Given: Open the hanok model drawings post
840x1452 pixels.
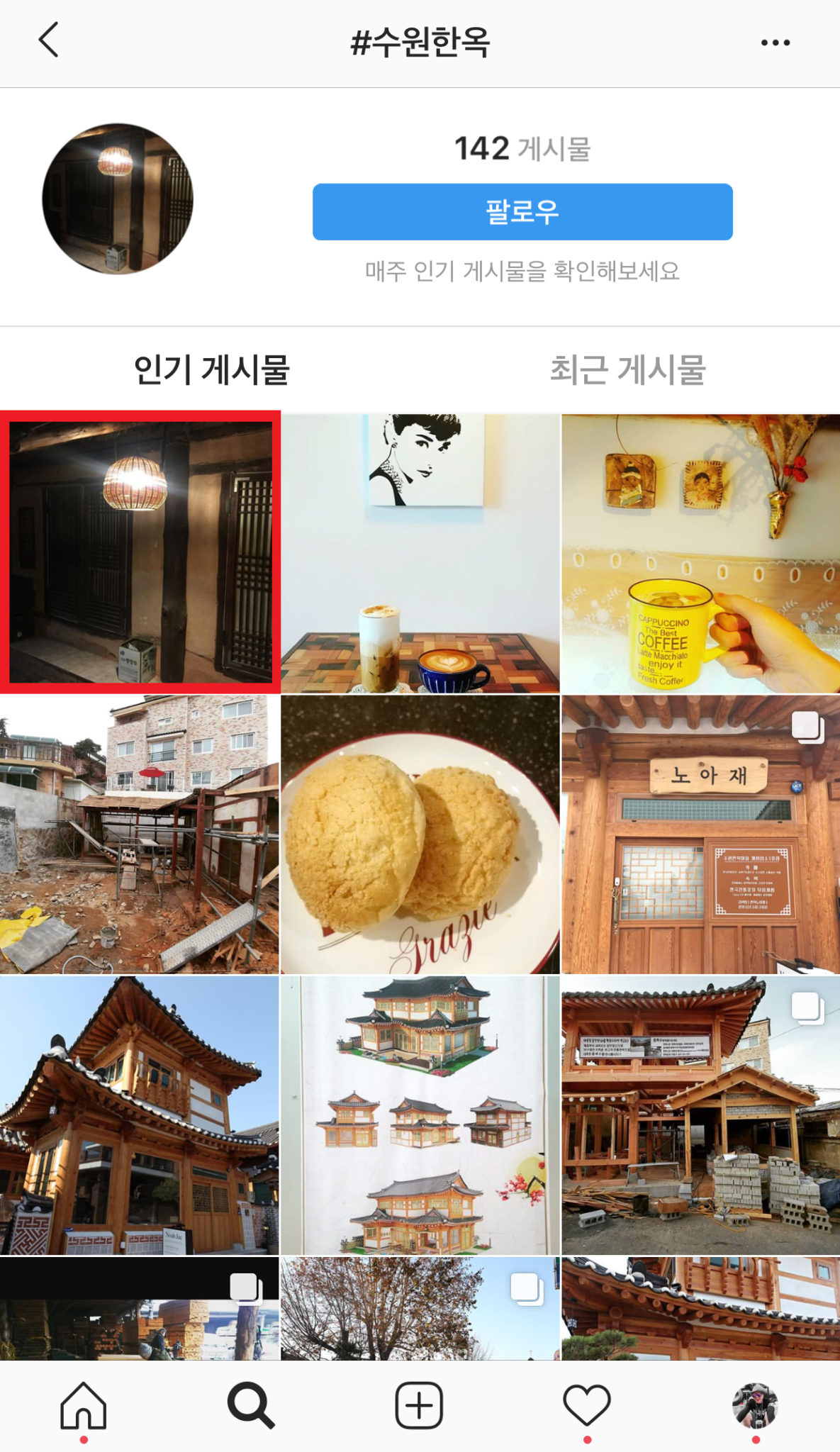Looking at the screenshot, I should click(x=420, y=1115).
